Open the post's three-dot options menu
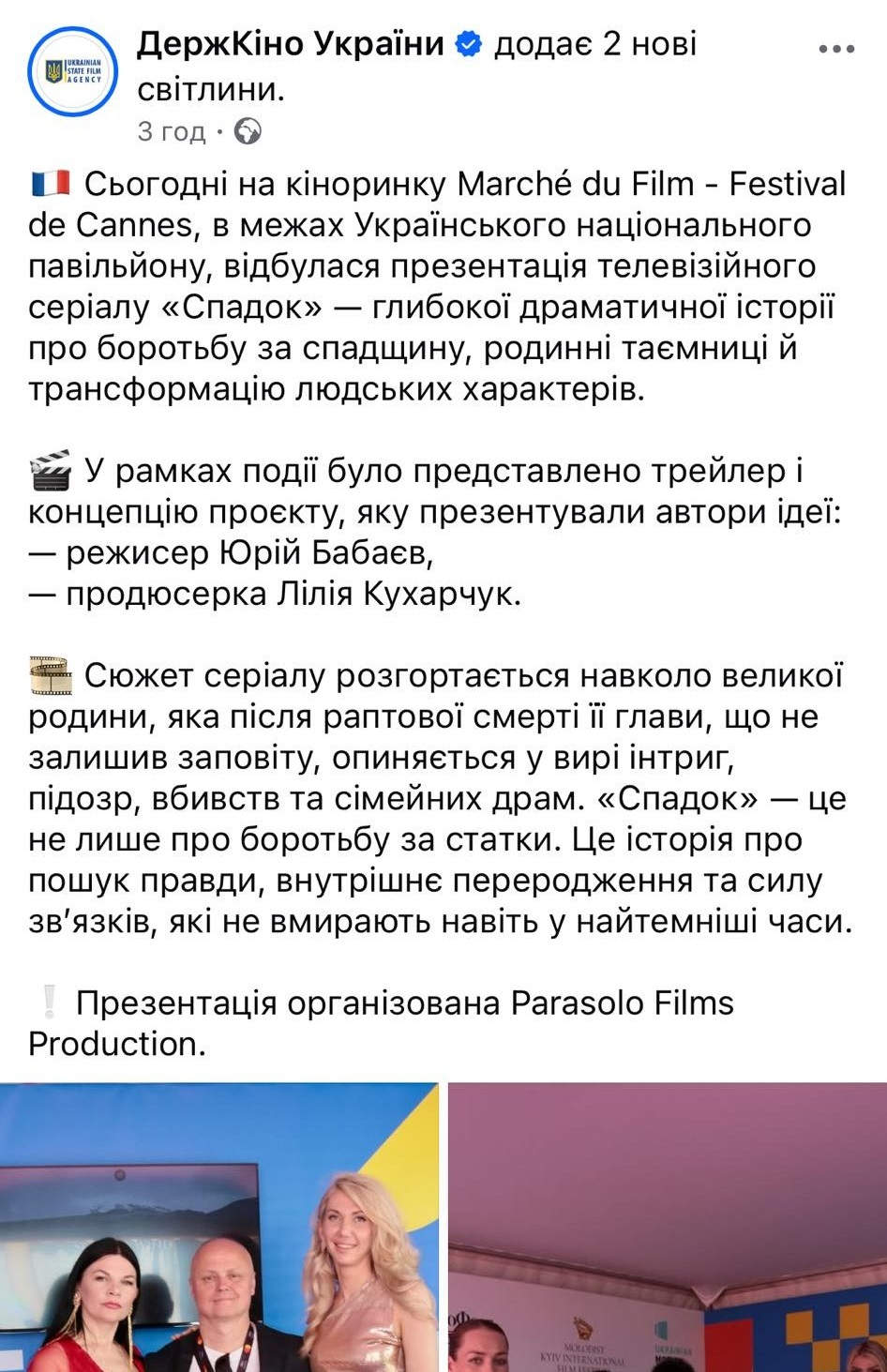 [836, 49]
